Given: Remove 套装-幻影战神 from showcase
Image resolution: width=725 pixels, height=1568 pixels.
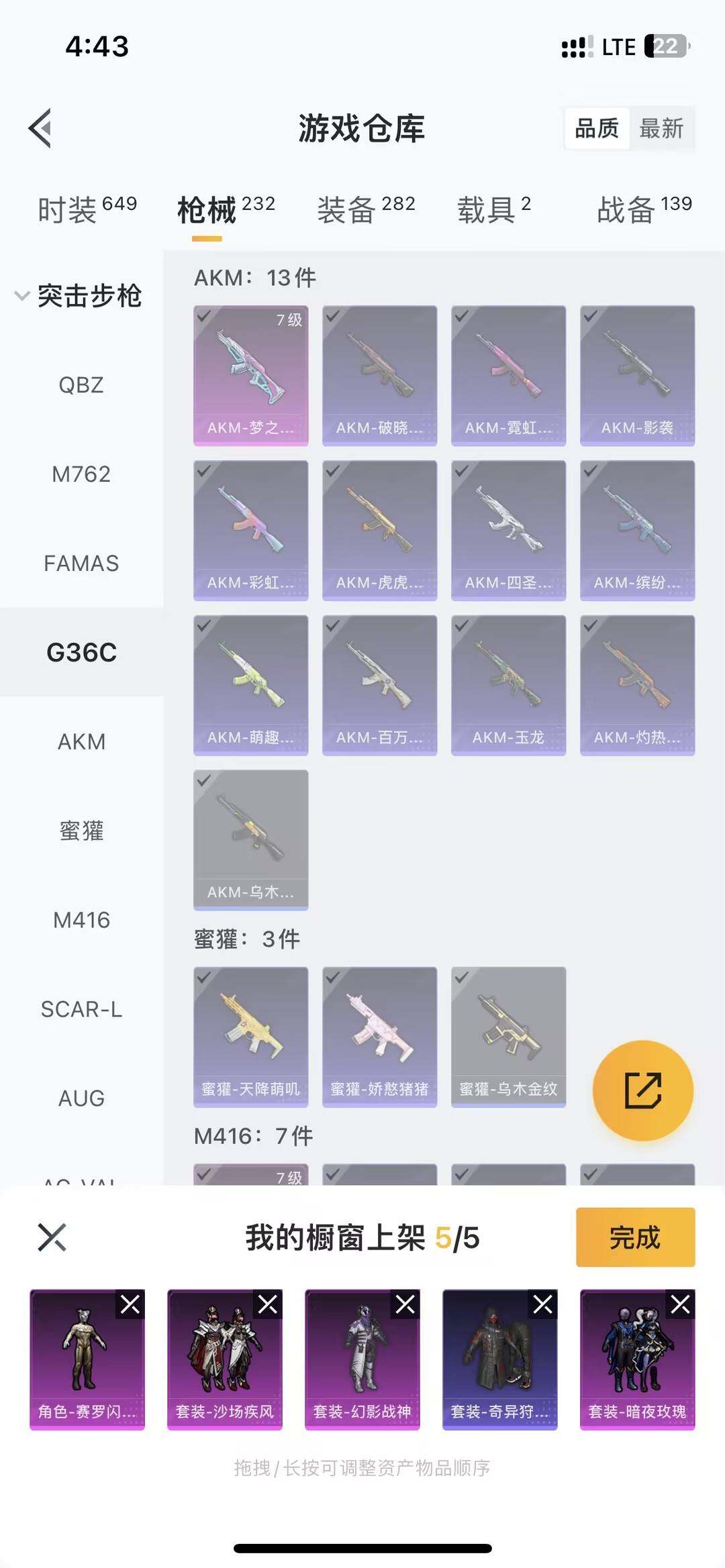Looking at the screenshot, I should coord(405,1304).
